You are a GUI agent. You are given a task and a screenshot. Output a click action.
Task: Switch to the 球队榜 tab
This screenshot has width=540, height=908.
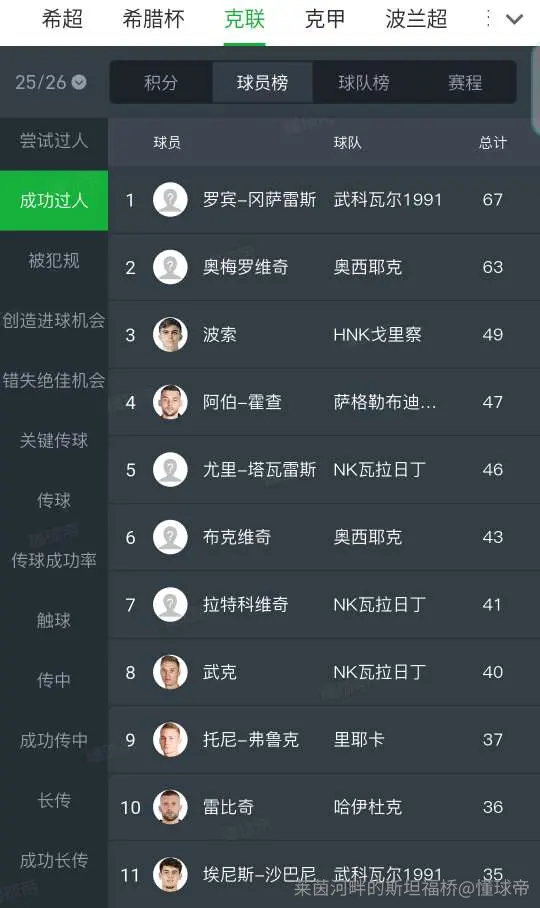[x=364, y=82]
